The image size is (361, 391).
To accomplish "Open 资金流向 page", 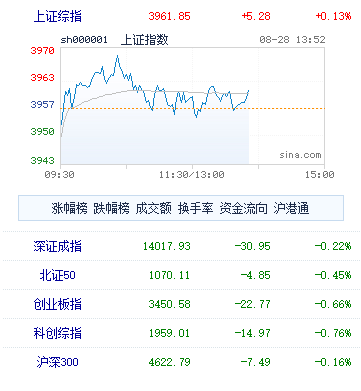I will point(244,208).
